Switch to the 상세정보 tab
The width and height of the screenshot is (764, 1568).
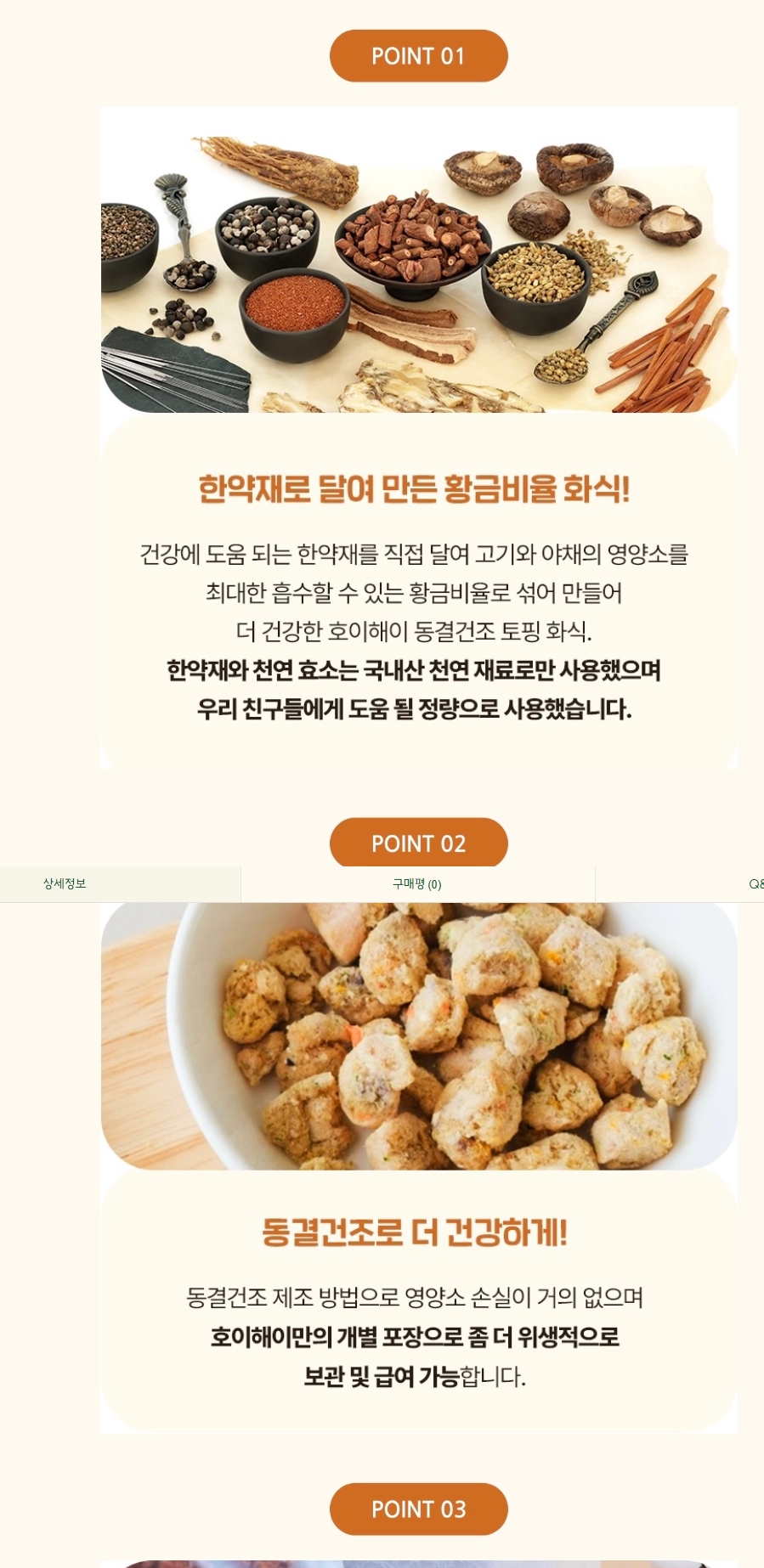(x=65, y=884)
